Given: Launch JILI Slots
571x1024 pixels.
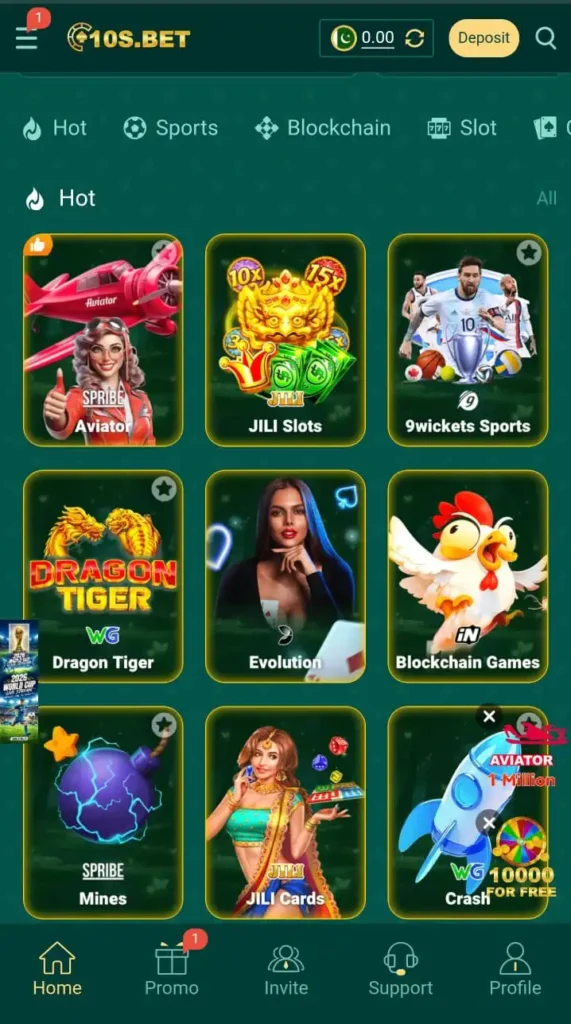Looking at the screenshot, I should click(286, 340).
